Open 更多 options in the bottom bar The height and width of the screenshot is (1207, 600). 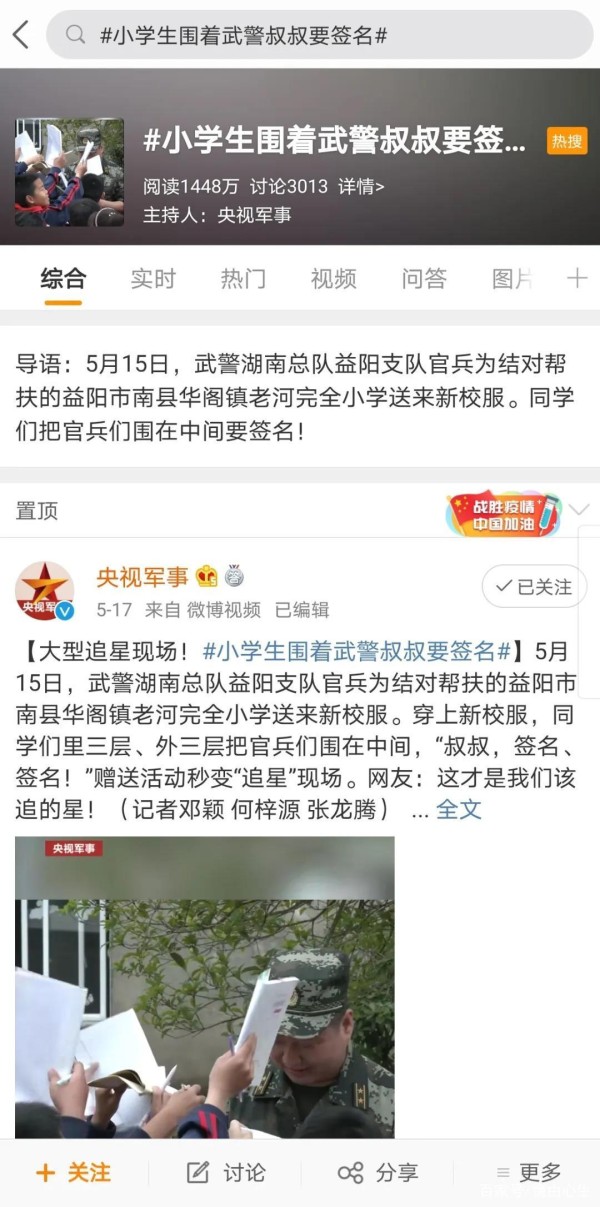(x=528, y=1172)
